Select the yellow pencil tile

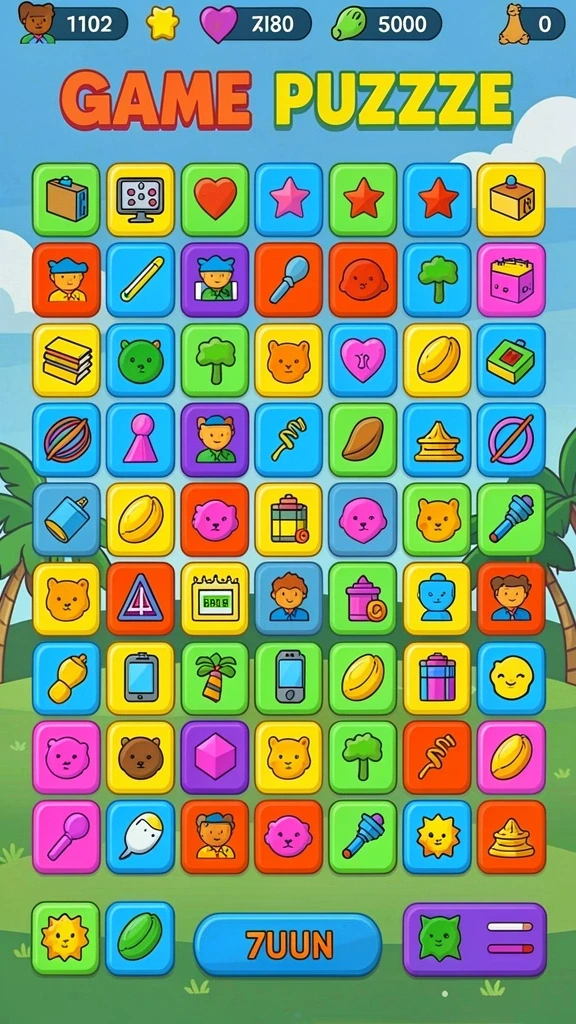pos(140,280)
